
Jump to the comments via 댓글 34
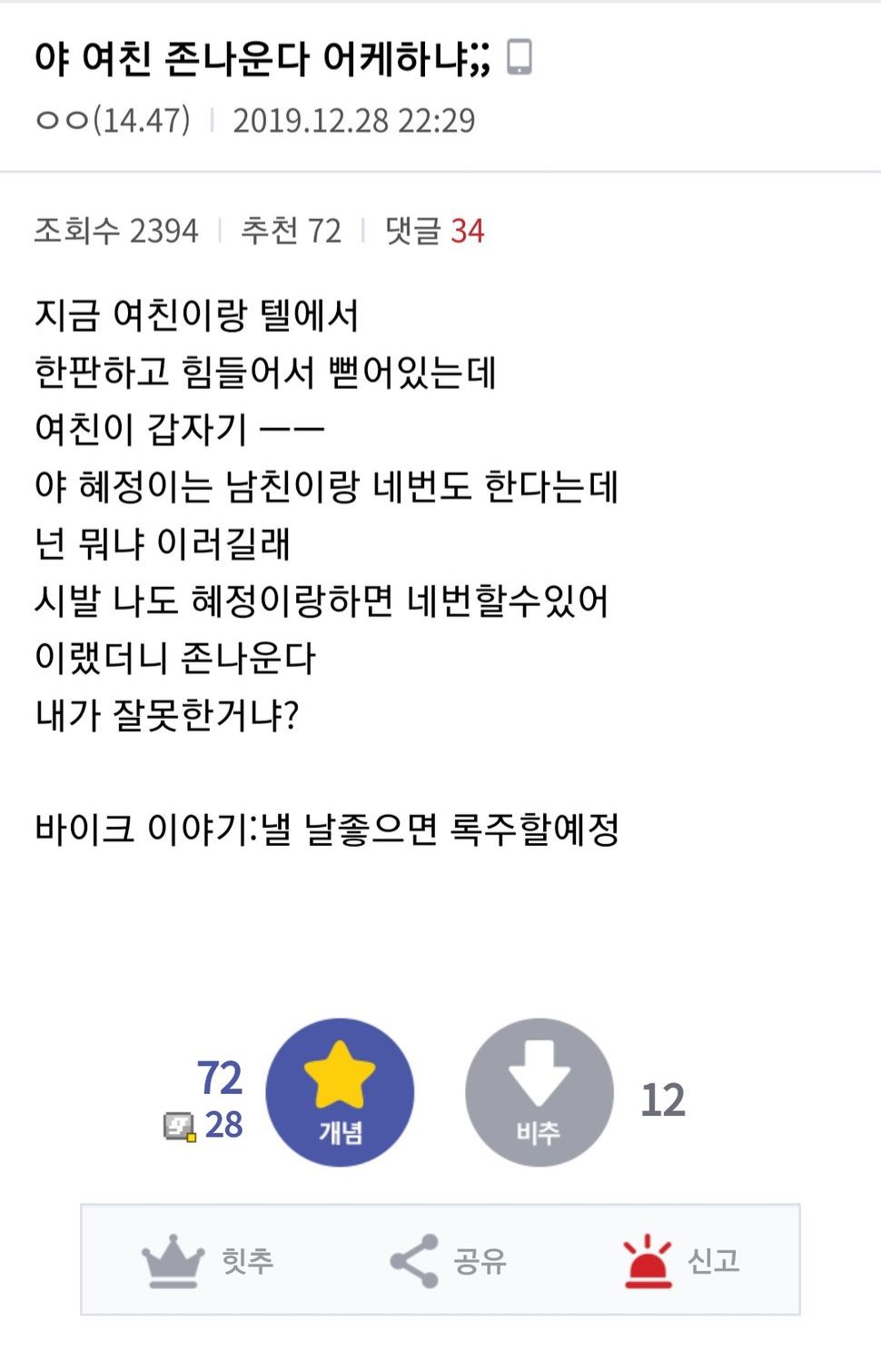click(x=434, y=231)
